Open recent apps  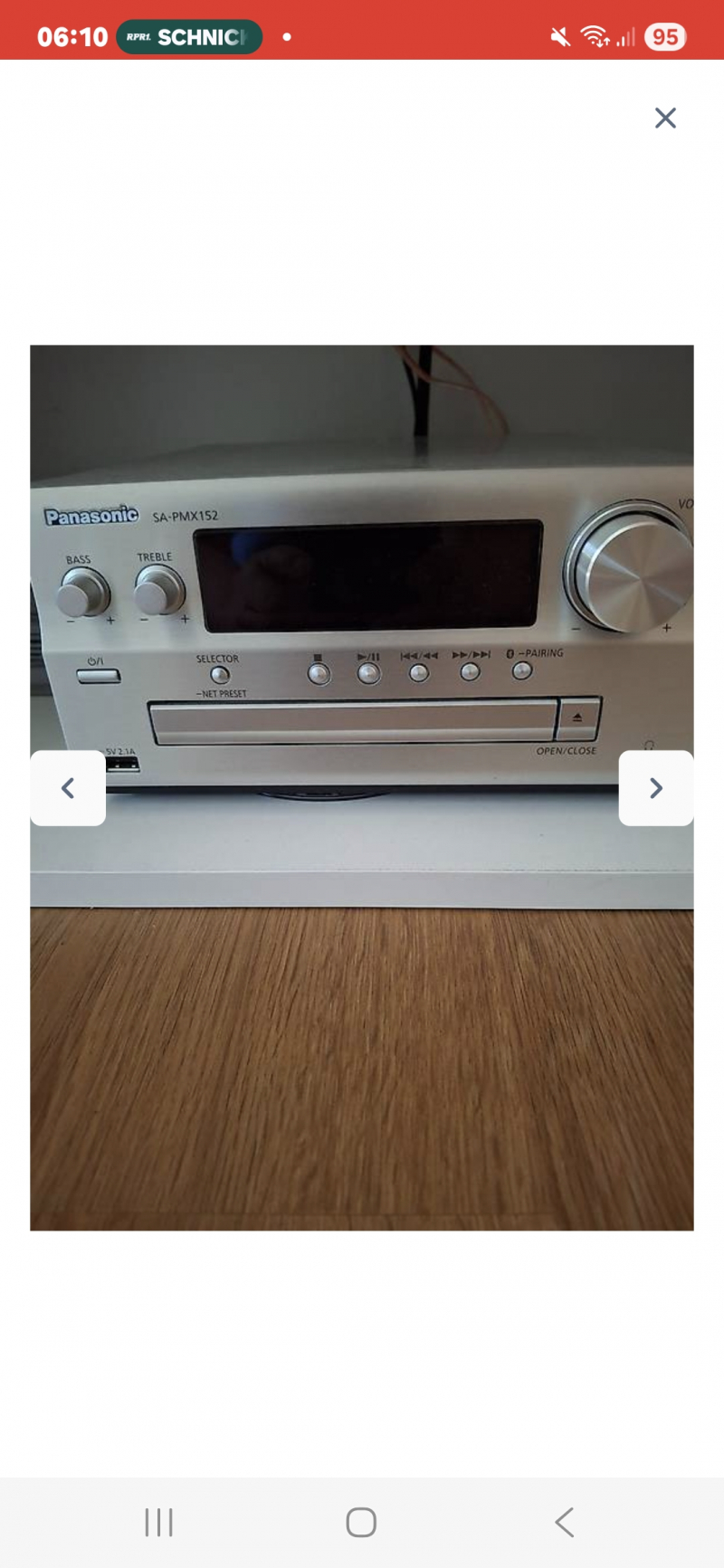coord(158,1522)
